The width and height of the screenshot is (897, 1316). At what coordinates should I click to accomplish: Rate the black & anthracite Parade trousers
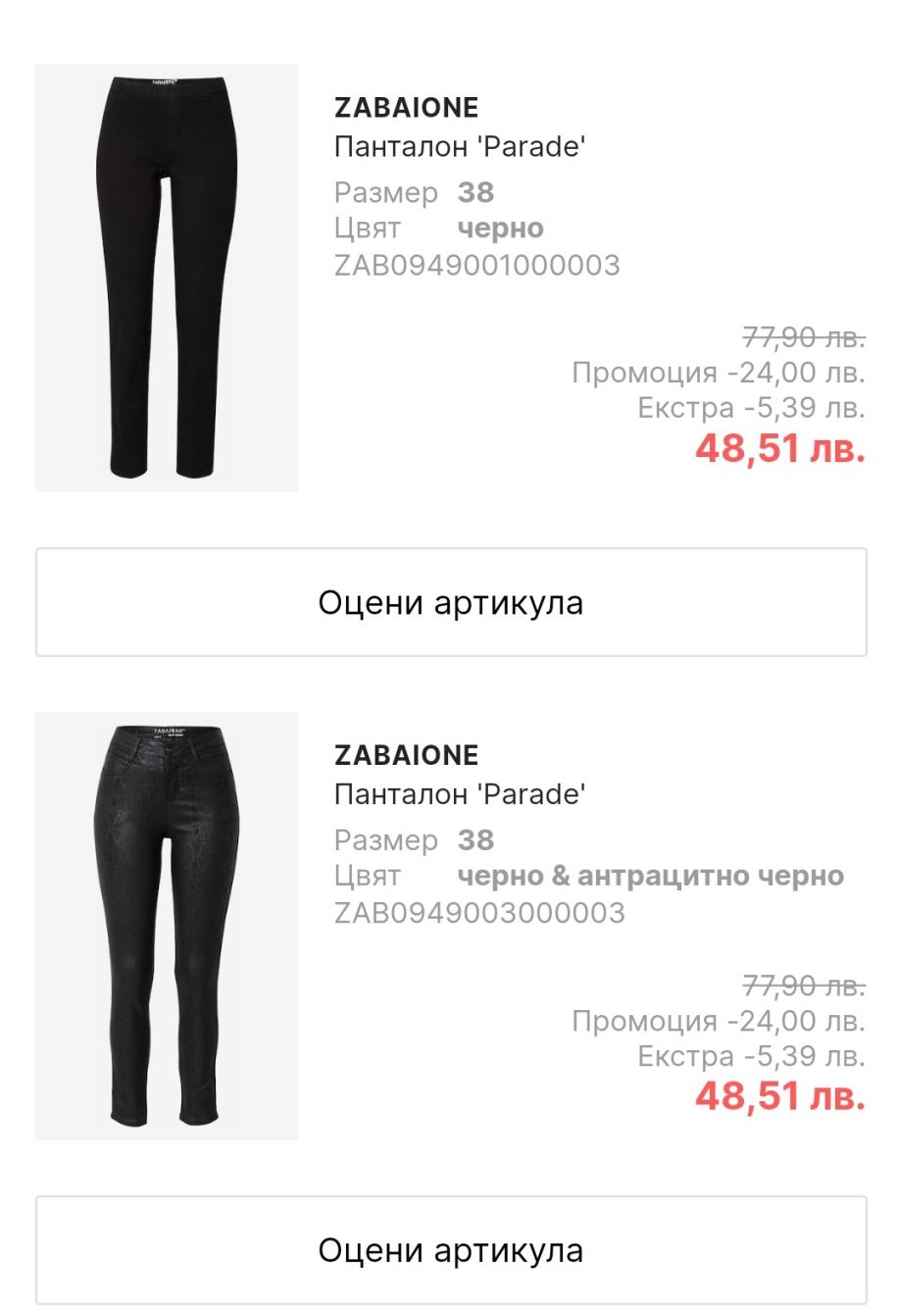[x=451, y=1250]
